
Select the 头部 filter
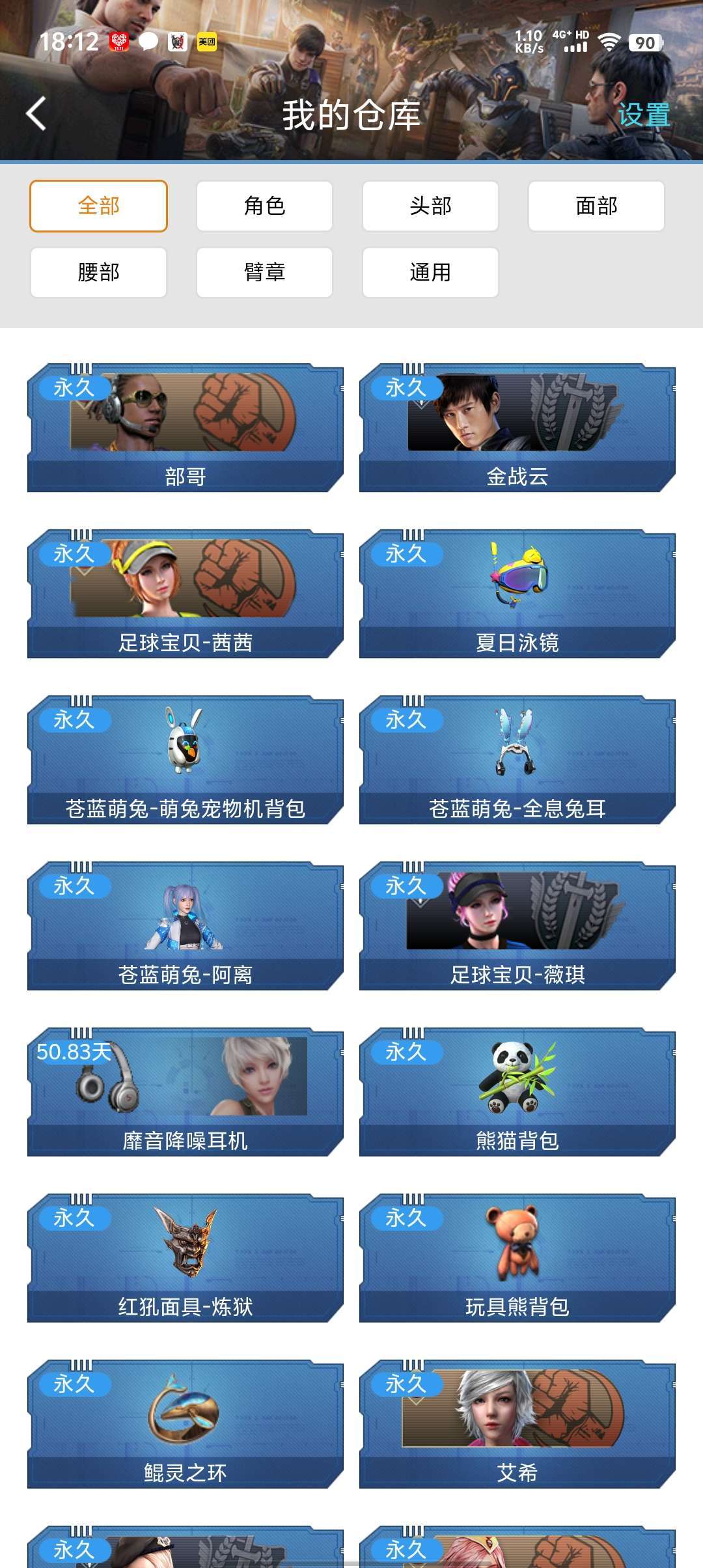click(430, 205)
